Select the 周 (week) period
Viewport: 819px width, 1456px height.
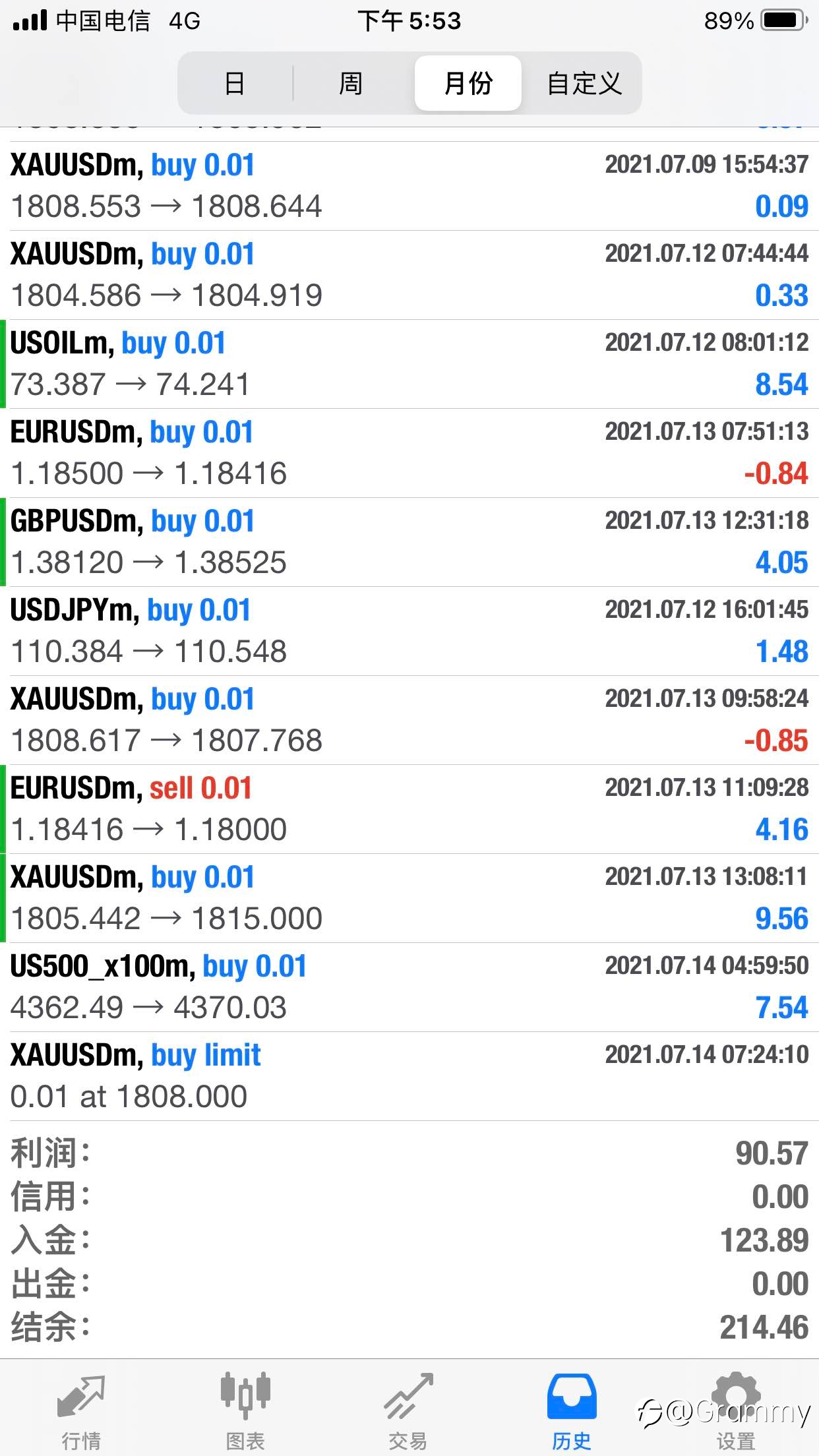(x=351, y=83)
